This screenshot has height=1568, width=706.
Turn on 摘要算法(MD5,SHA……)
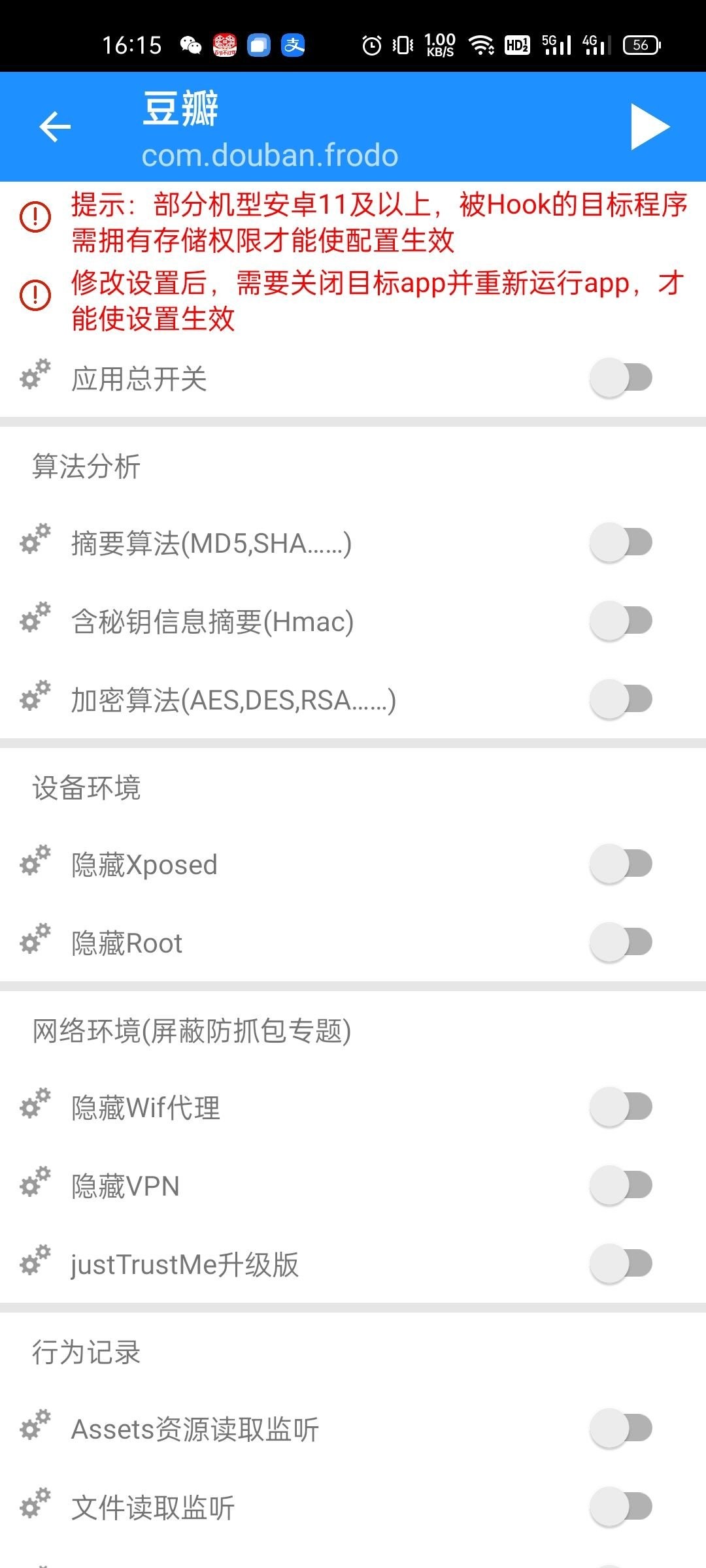(621, 542)
